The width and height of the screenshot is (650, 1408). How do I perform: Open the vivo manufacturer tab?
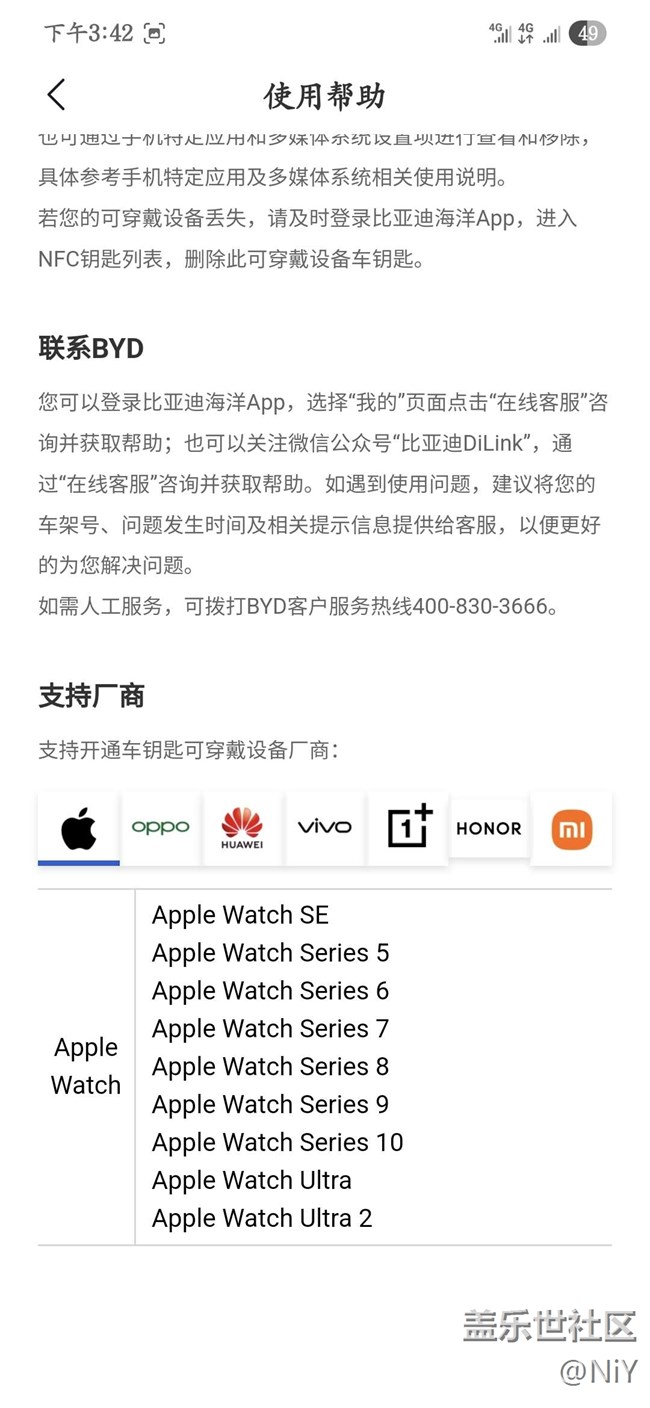tap(325, 828)
